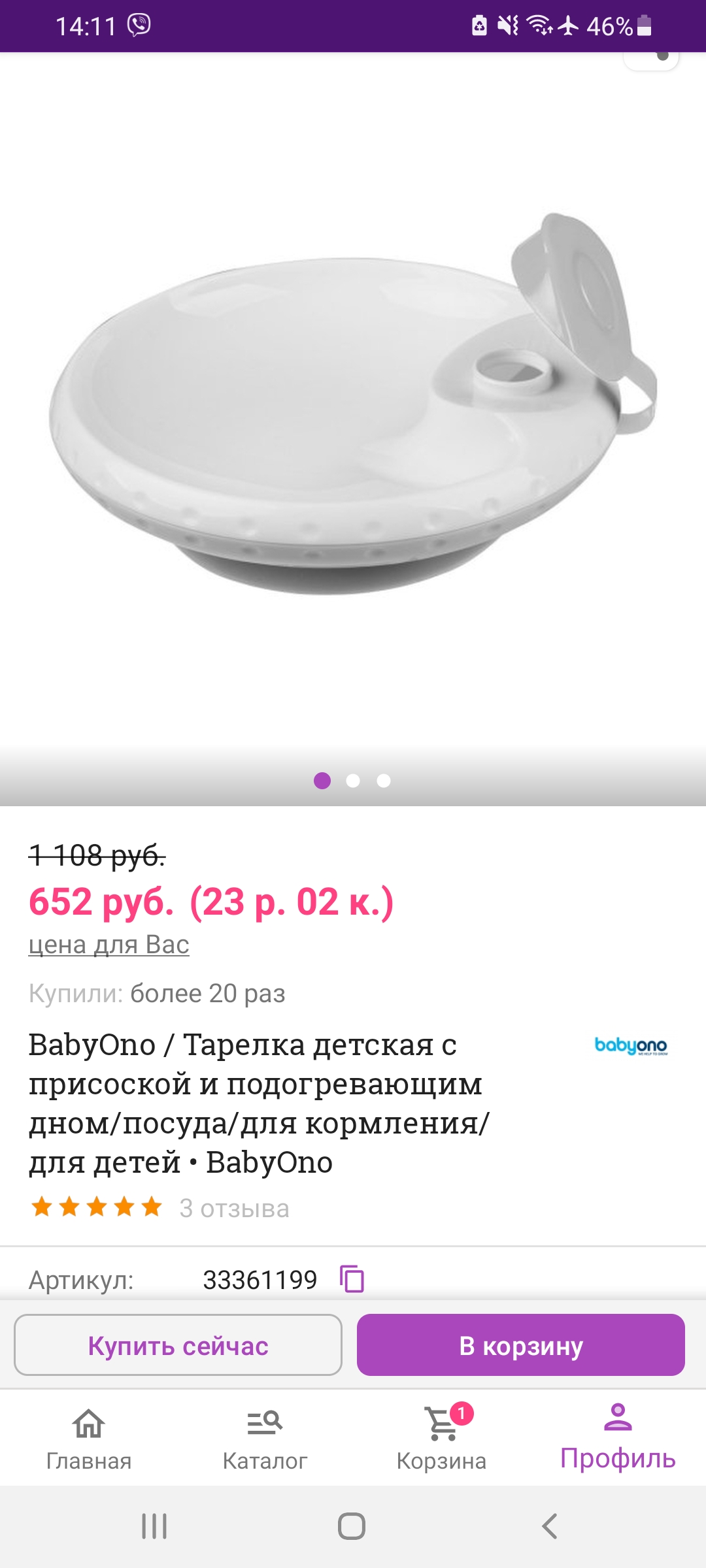
Task: Copy the article number 33361199
Action: pyautogui.click(x=352, y=1279)
